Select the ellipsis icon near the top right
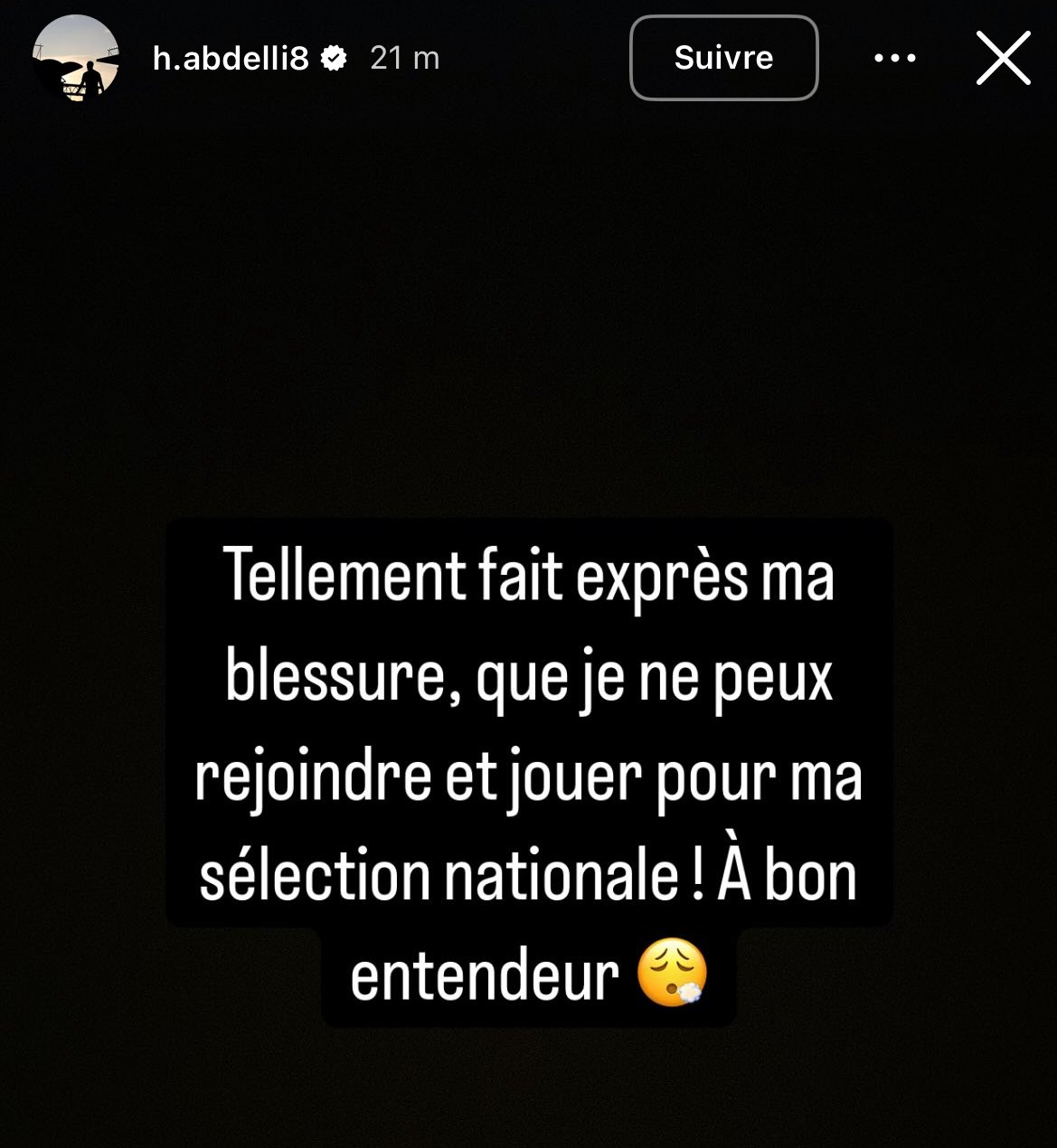This screenshot has height=1148, width=1057. pyautogui.click(x=895, y=58)
